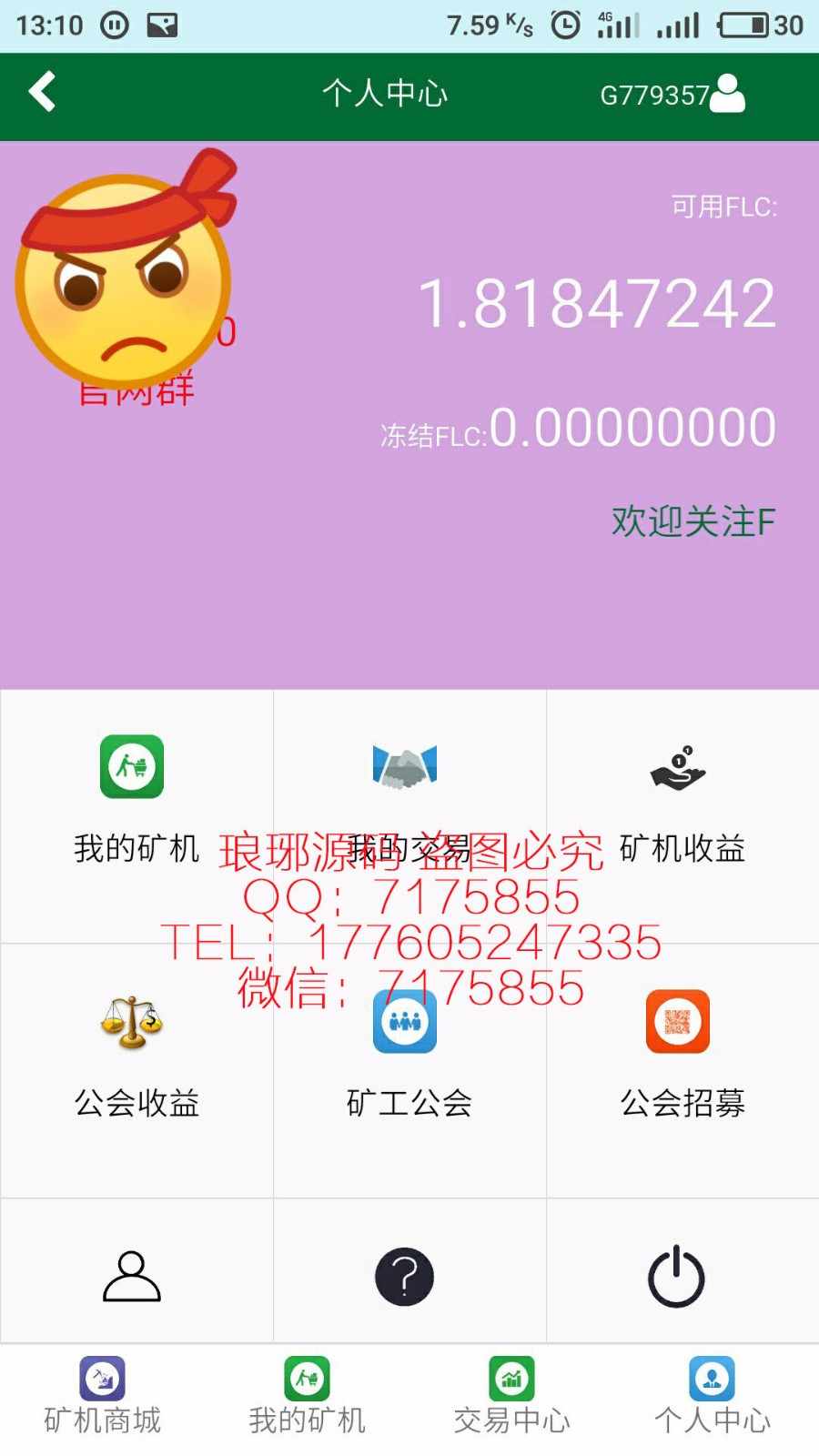Tap the person outline profile item
This screenshot has height=1456, width=819.
[133, 1276]
